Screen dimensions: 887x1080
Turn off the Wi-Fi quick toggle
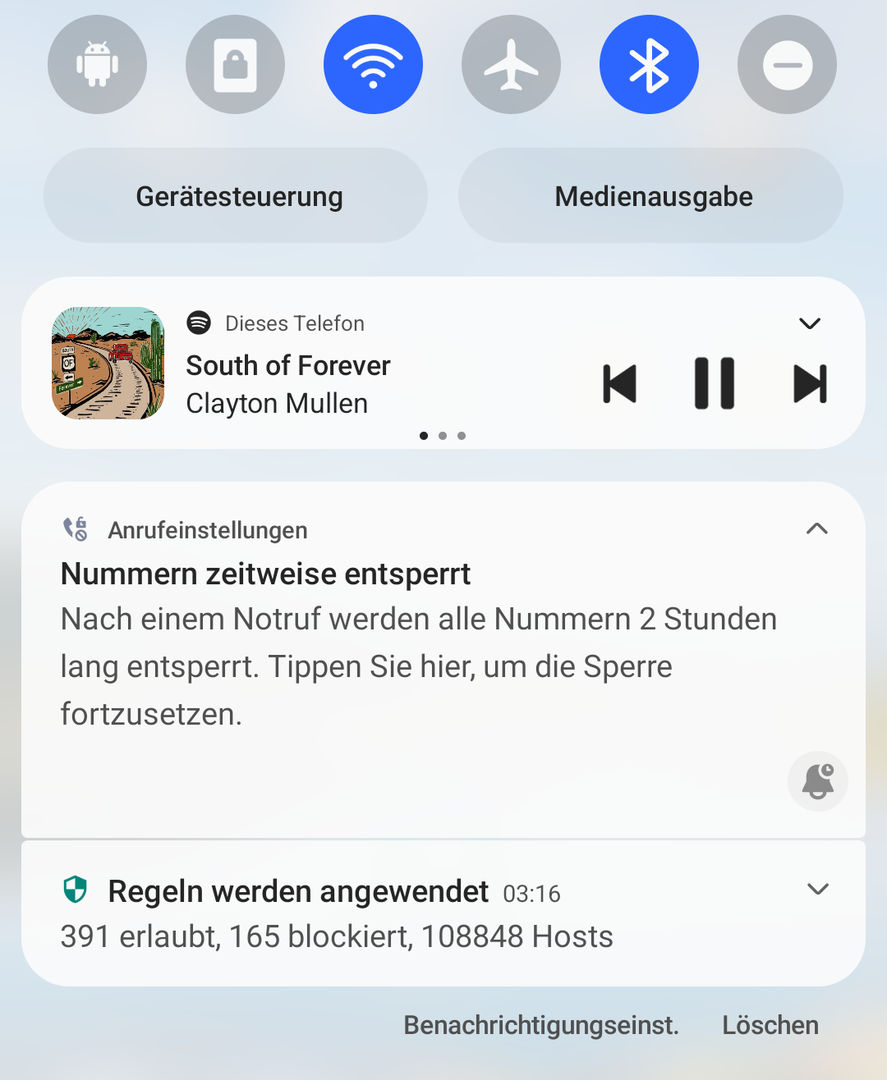click(x=373, y=65)
